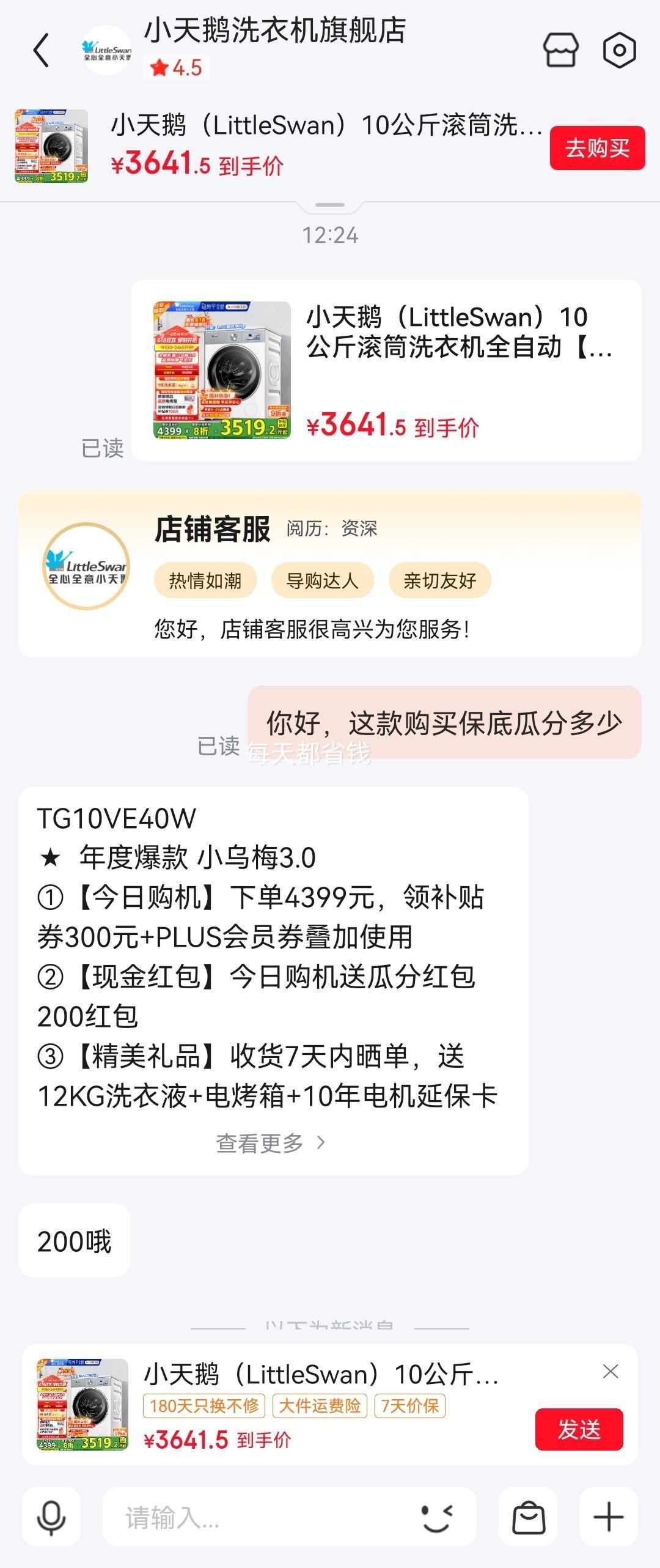Open the emoji picker
Viewport: 660px width, 1568px height.
click(438, 1517)
